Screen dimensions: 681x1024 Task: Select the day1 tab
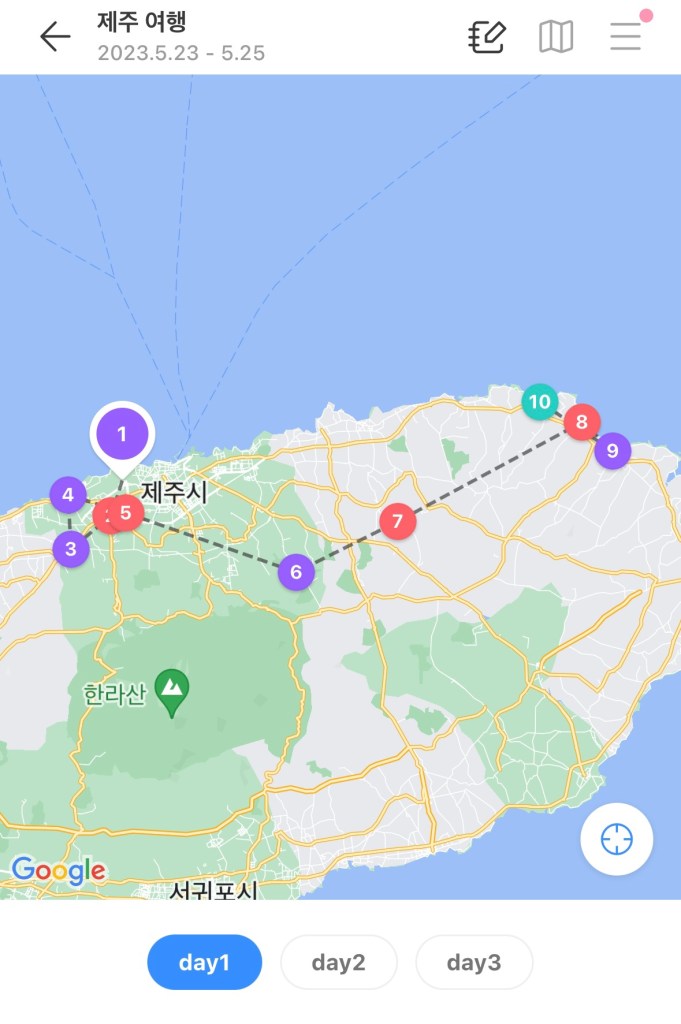click(204, 963)
